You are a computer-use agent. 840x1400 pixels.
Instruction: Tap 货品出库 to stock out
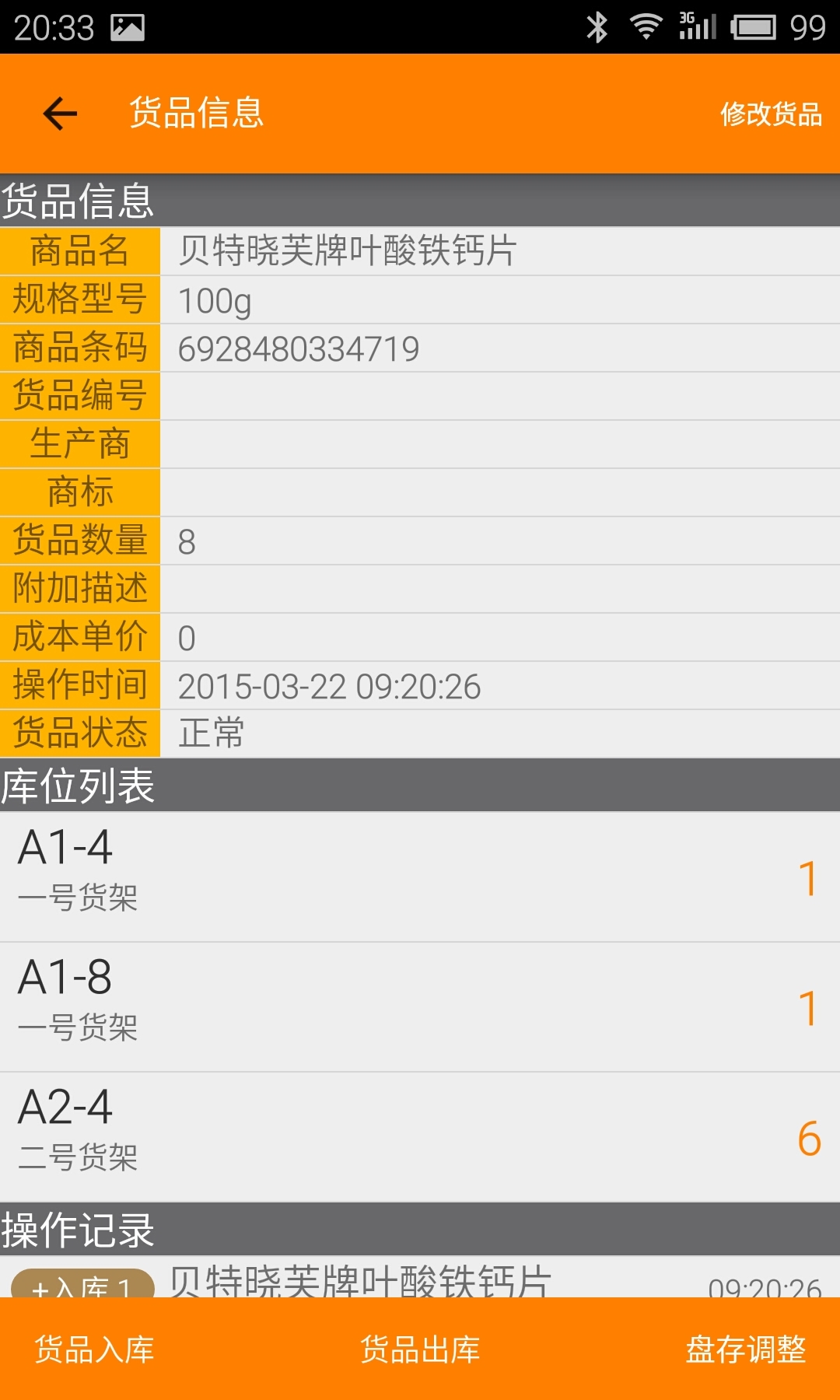click(420, 1349)
